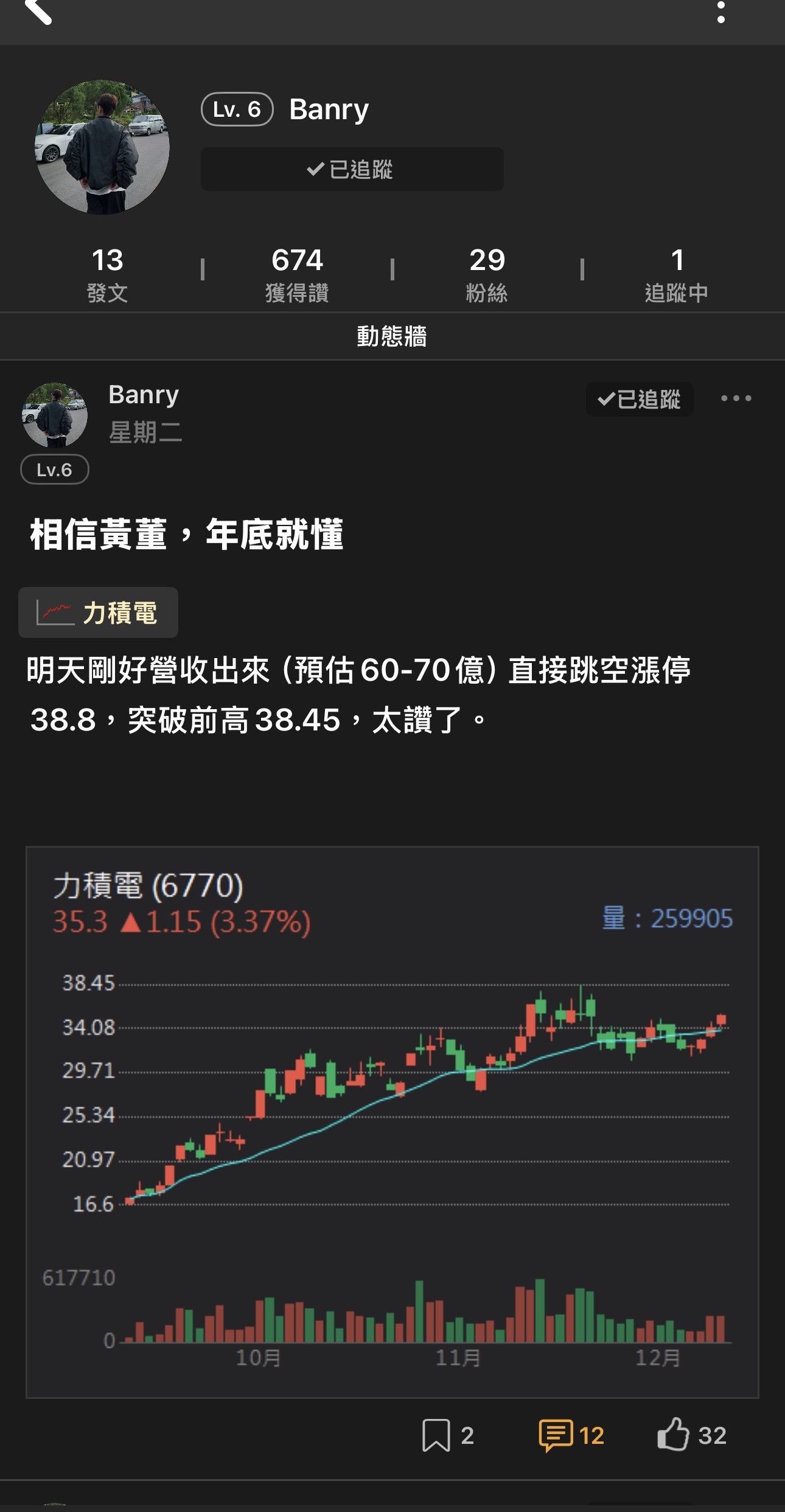Viewport: 785px width, 1512px height.
Task: Open Banry's large profile picture
Action: [x=102, y=147]
